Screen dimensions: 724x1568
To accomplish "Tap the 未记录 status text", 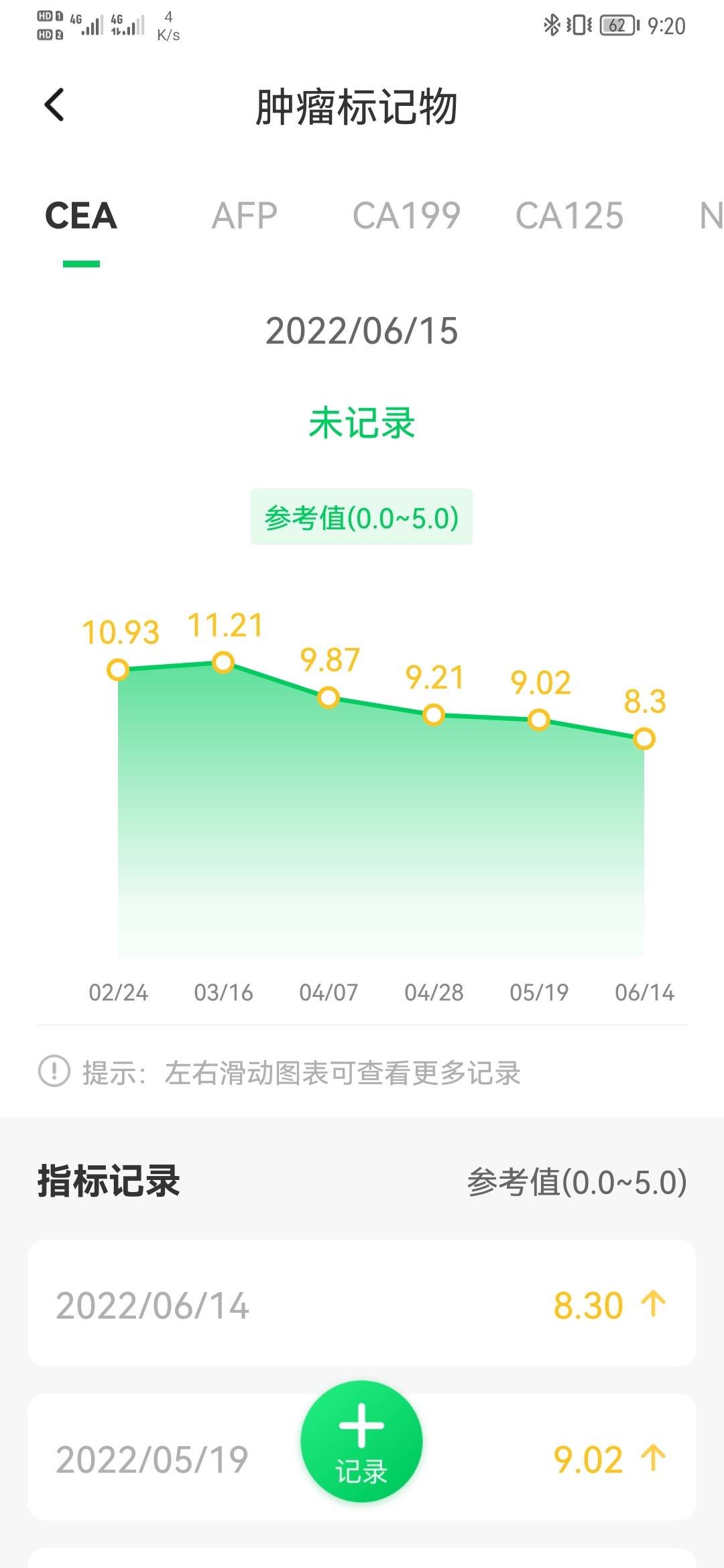I will click(361, 424).
